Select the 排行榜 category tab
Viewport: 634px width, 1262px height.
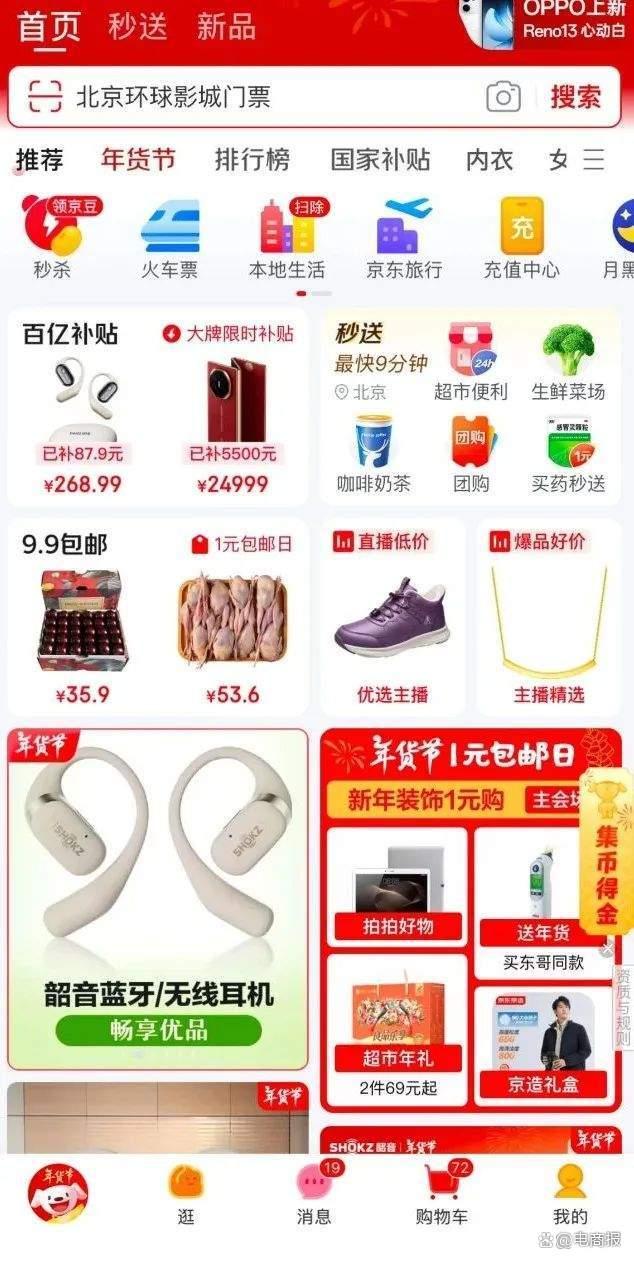coord(252,159)
